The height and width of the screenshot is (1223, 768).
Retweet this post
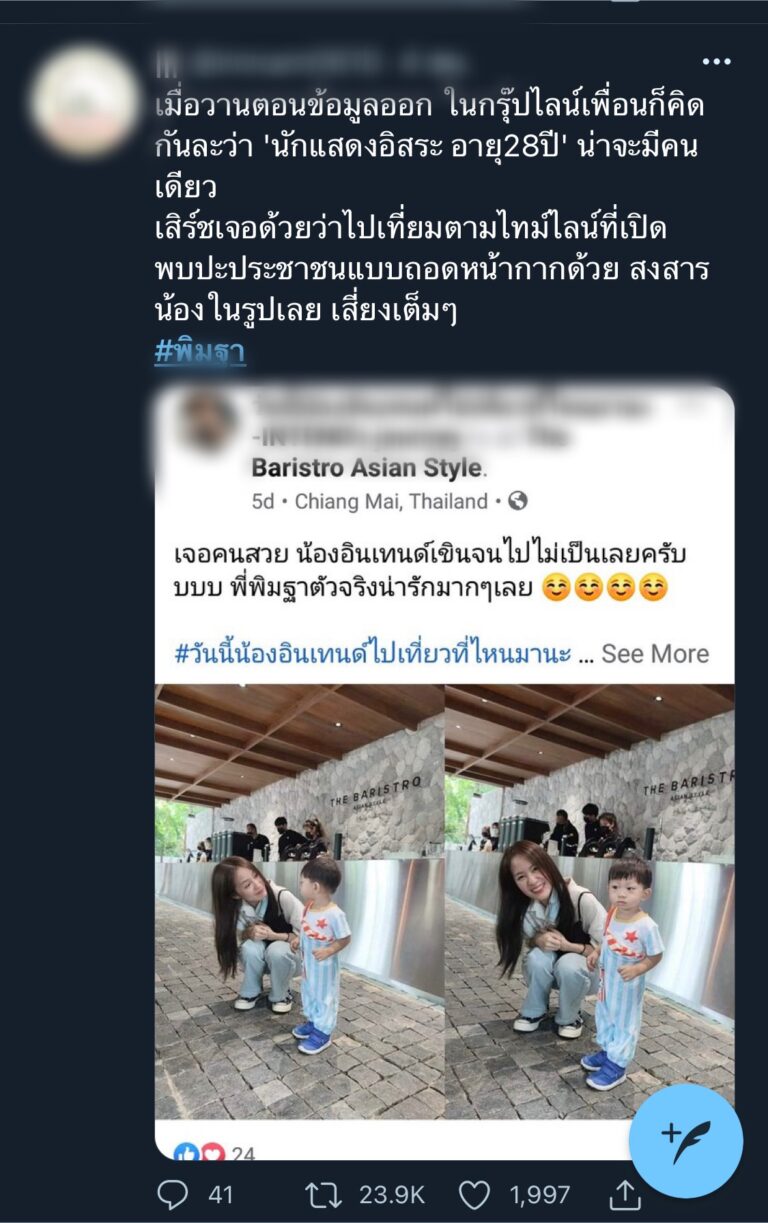pos(324,1193)
